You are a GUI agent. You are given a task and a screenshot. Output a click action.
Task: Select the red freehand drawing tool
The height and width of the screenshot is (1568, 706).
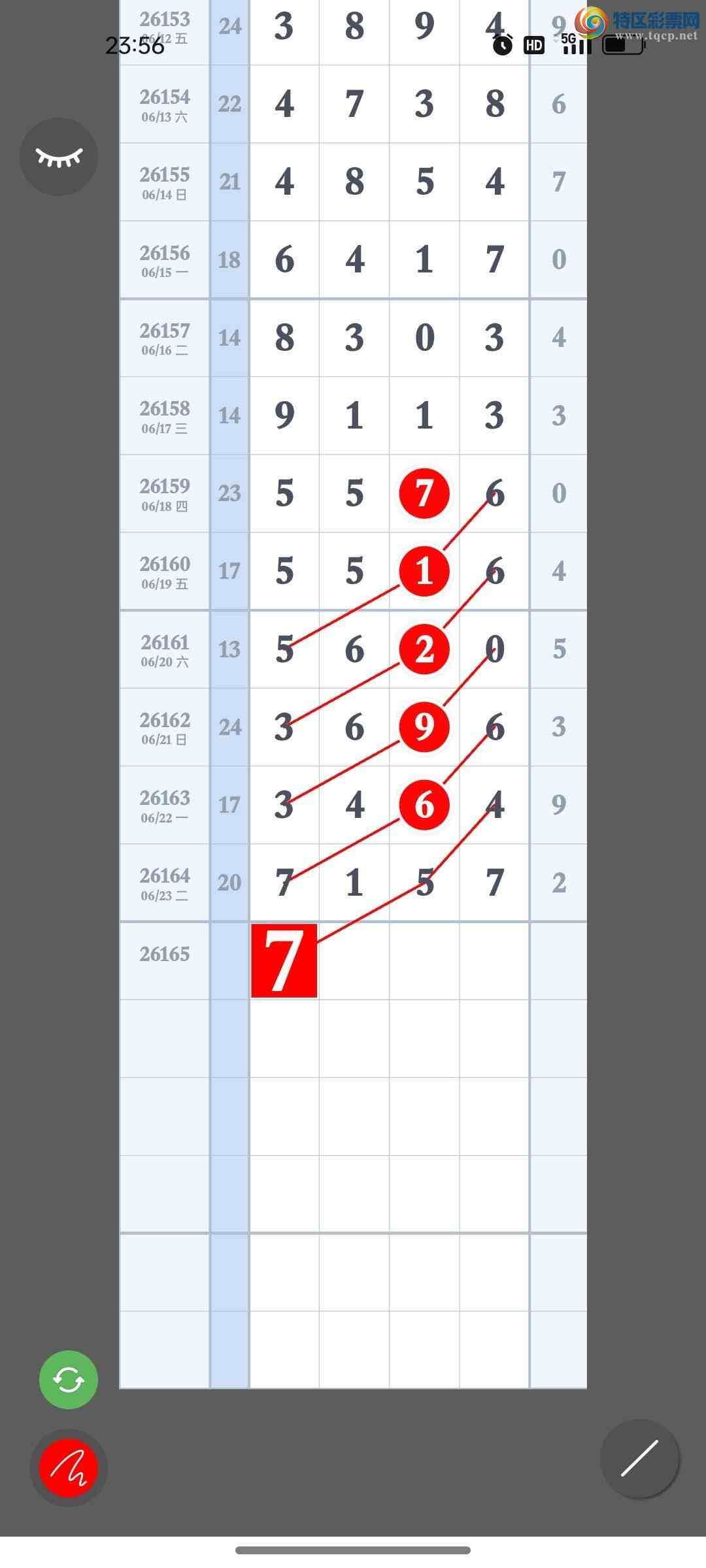69,1467
